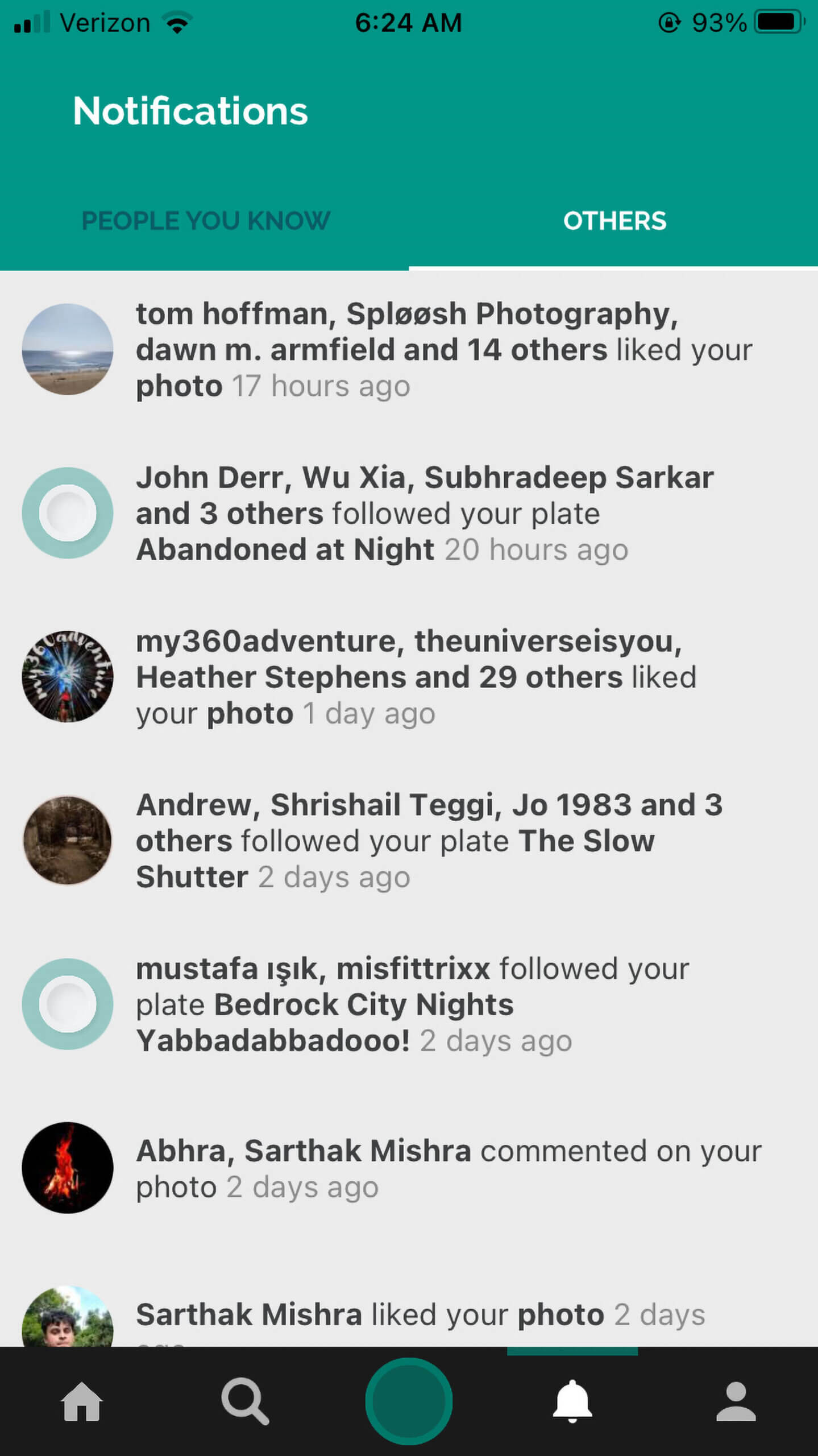Screen dimensions: 818x1456
Task: Open Sarthak Mishra's photo like notification
Action: click(420, 1315)
